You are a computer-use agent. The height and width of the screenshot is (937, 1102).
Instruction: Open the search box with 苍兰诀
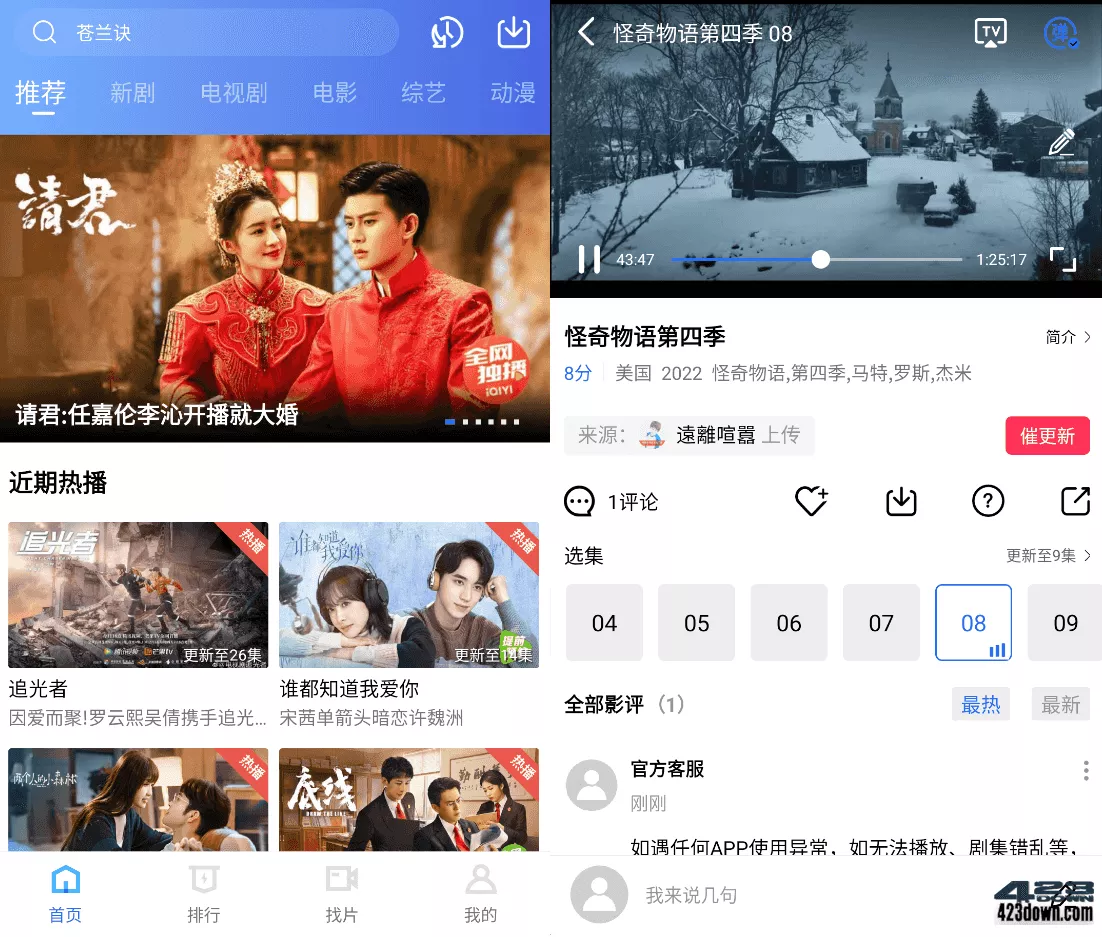pyautogui.click(x=205, y=33)
